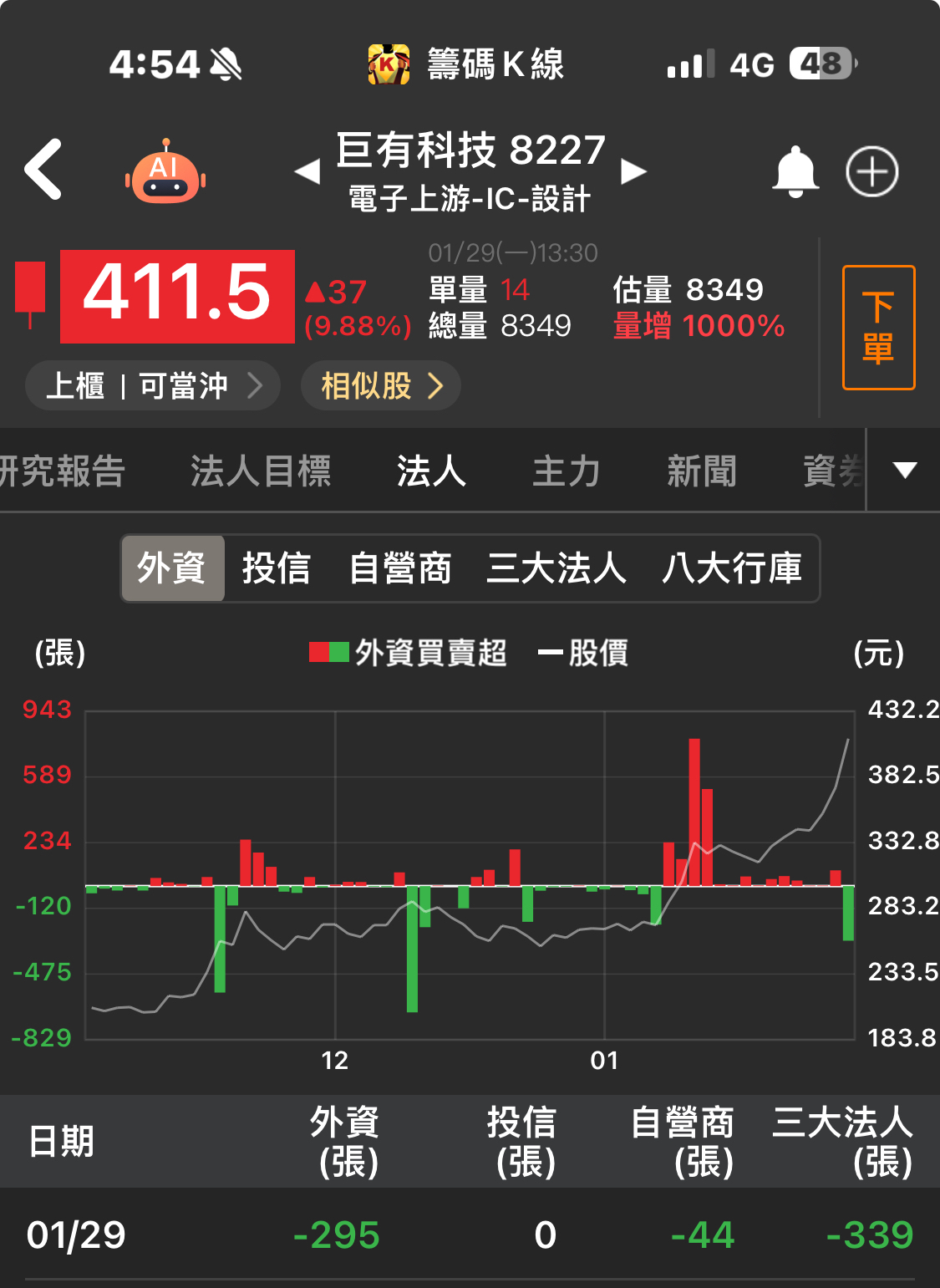Viewport: 940px width, 1288px height.
Task: Open the 上櫃｜可當沖 info chip
Action: (153, 386)
